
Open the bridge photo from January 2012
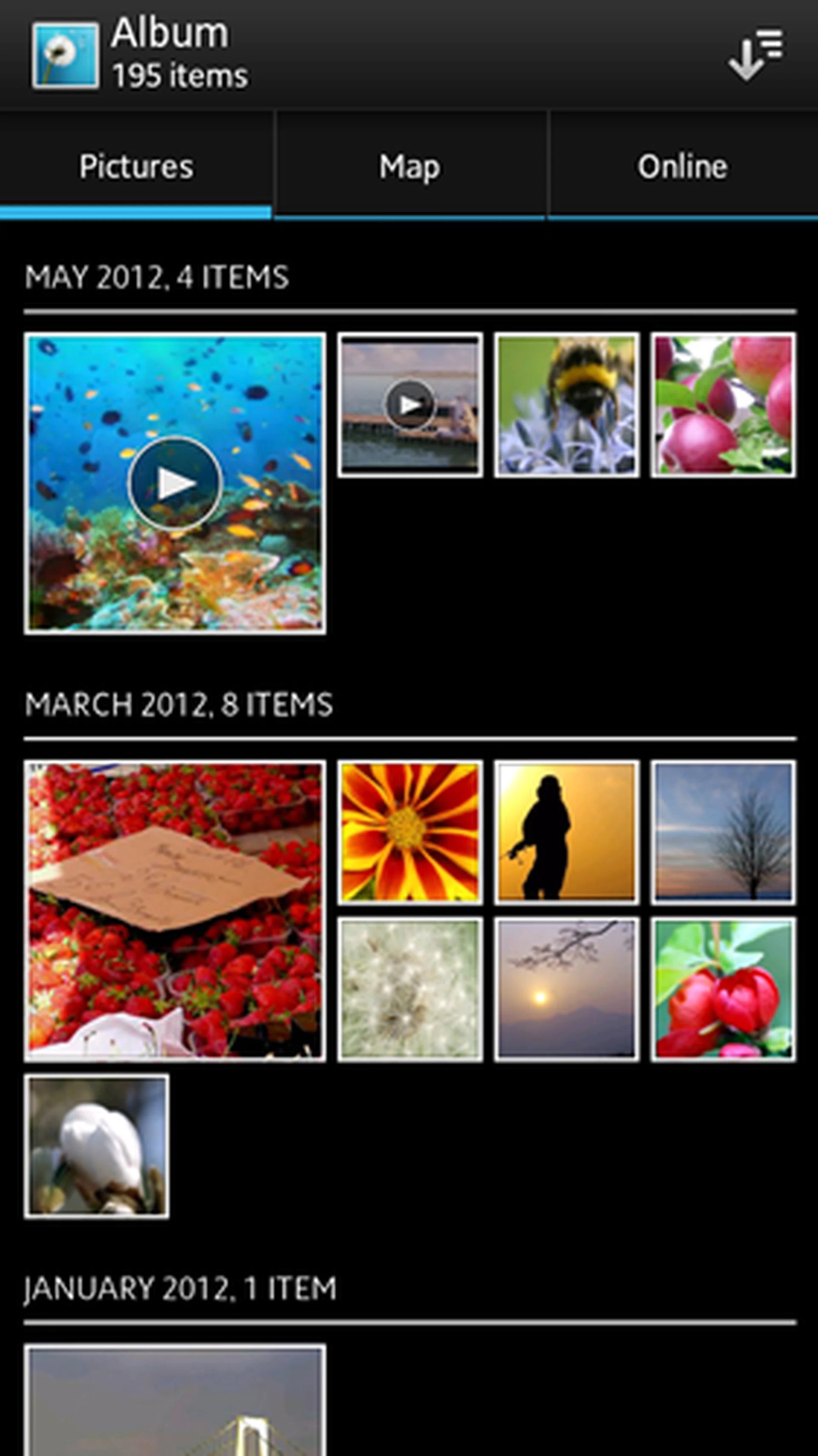pos(175,1402)
